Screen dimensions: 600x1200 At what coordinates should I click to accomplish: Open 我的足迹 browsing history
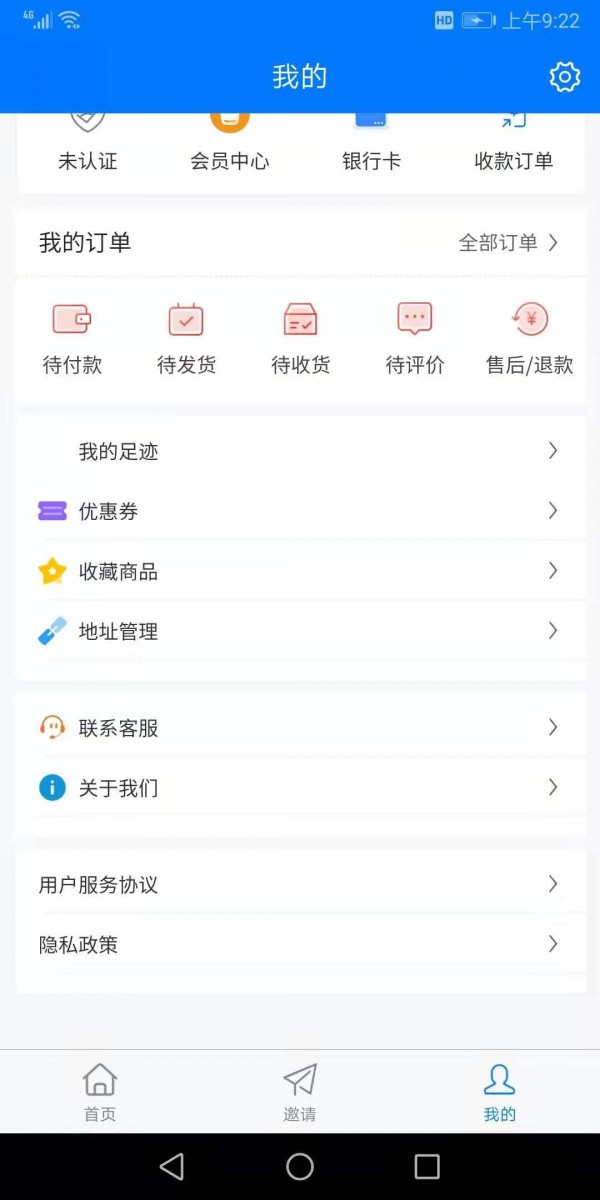coord(300,452)
